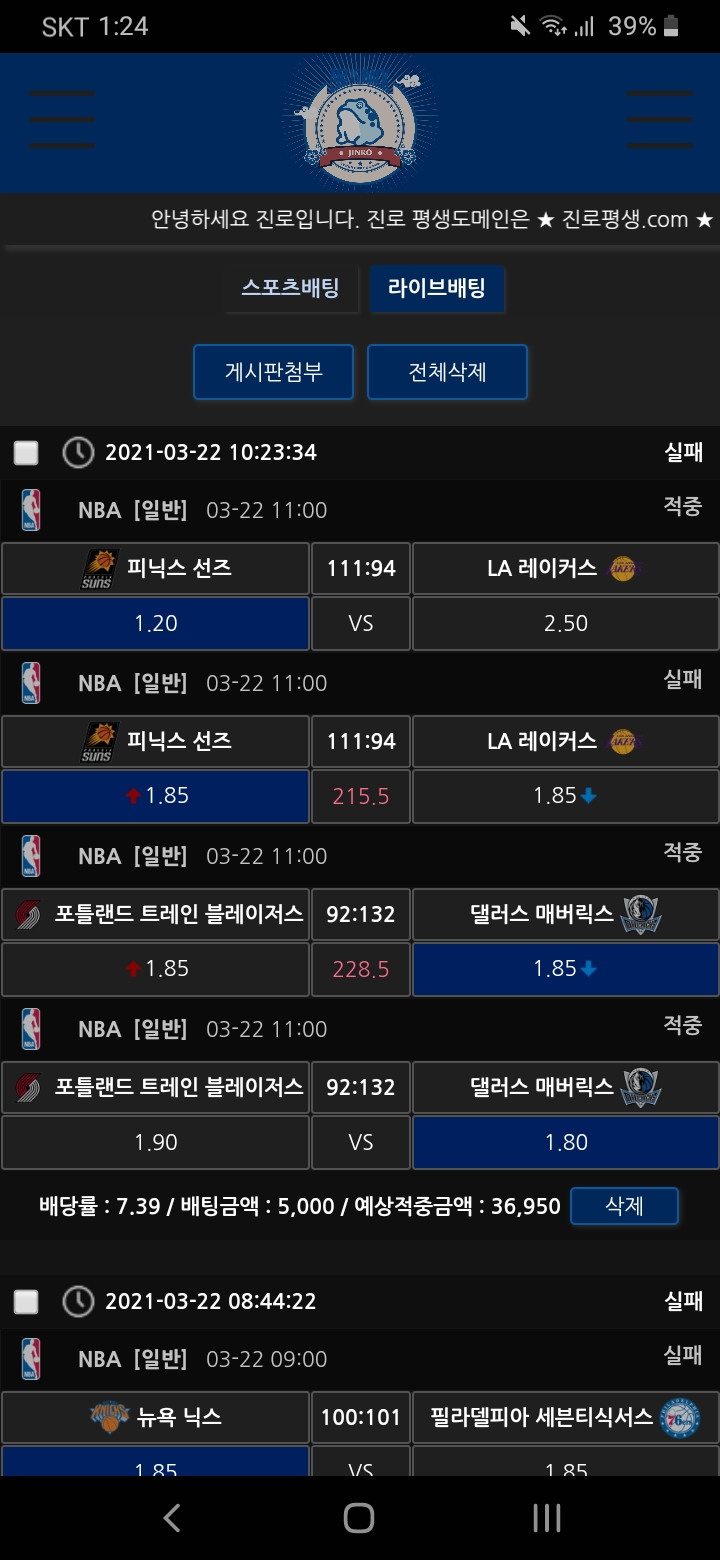Switch to the 스포츠배팅 tab
Screen dimensions: 720x1560
point(290,289)
